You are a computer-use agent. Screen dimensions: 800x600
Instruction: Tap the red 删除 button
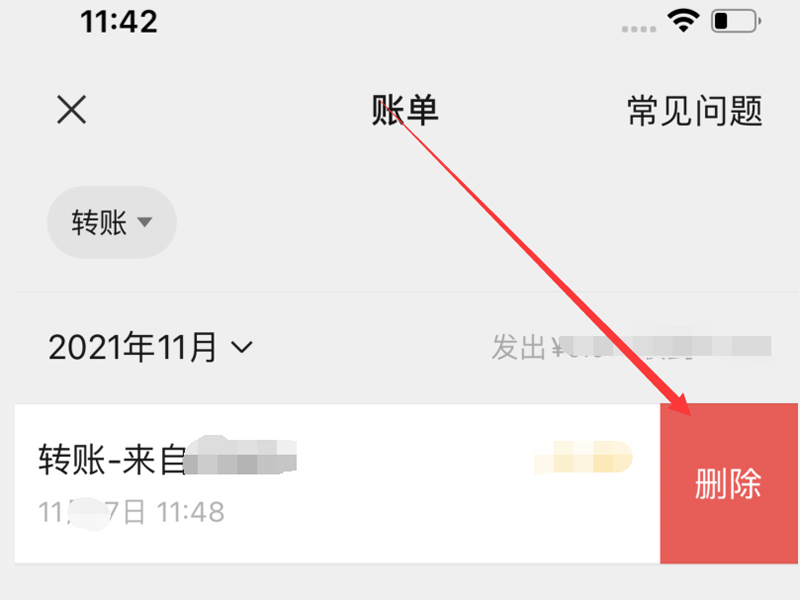[729, 484]
